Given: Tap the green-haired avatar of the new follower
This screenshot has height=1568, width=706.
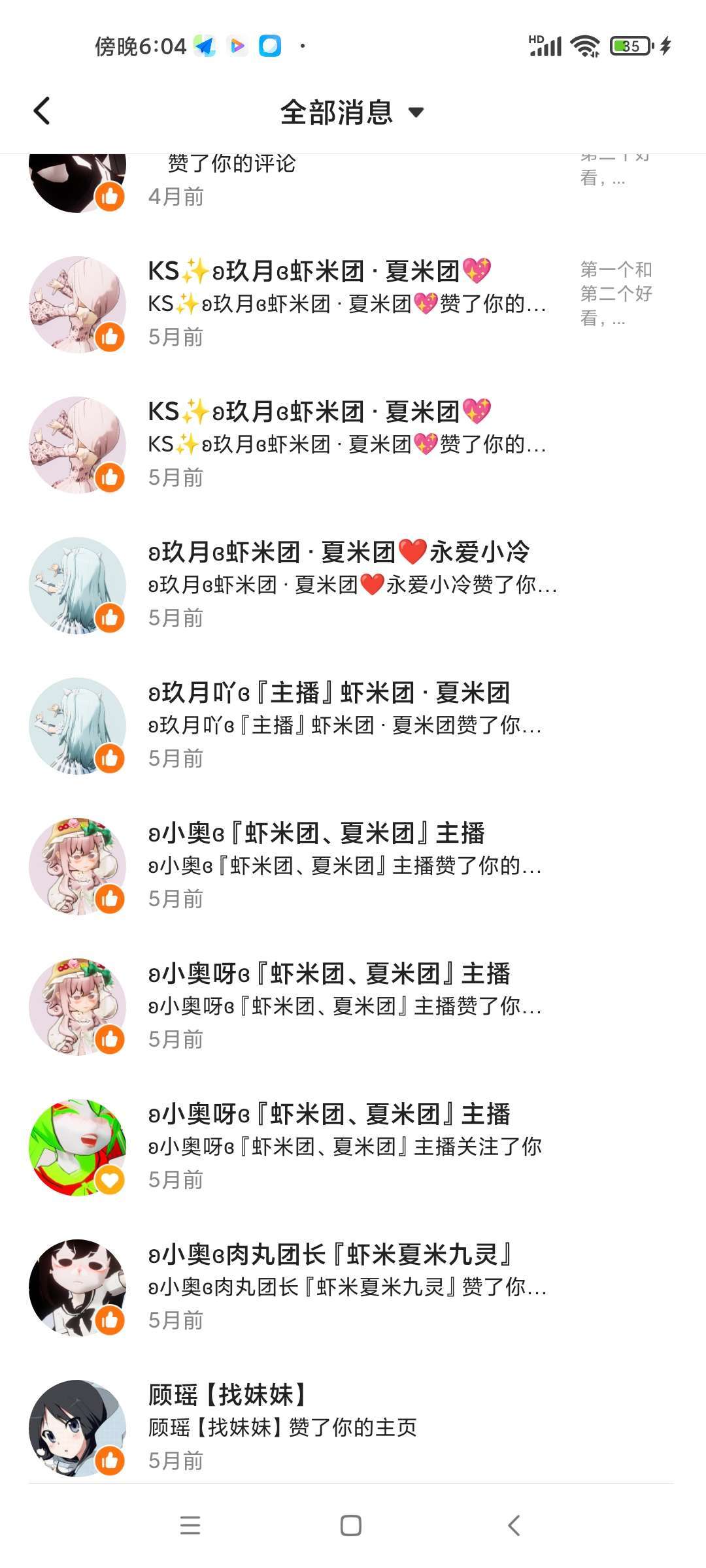Looking at the screenshot, I should click(x=77, y=1147).
